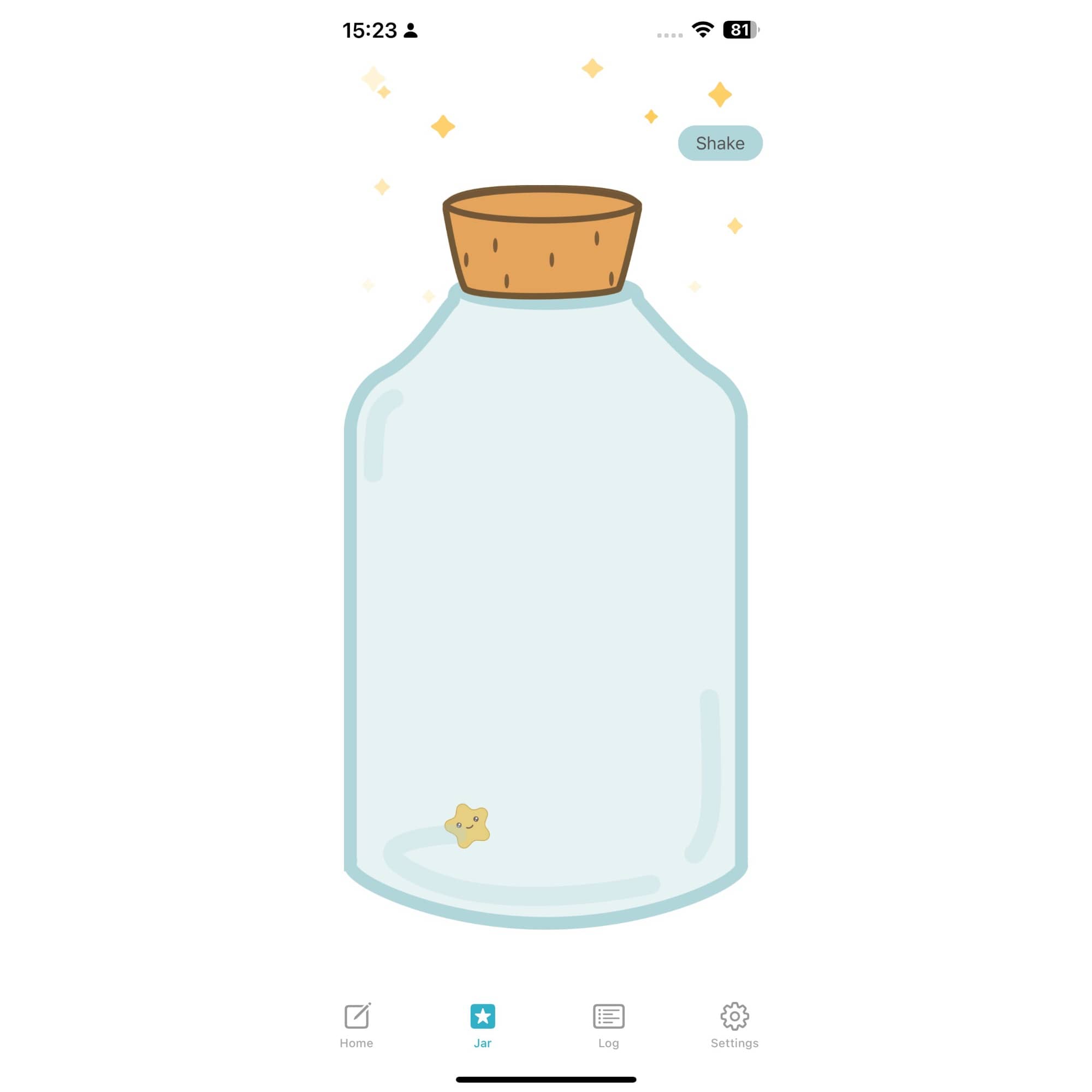This screenshot has height=1092, width=1092.
Task: Tap the Shake button
Action: 720,143
